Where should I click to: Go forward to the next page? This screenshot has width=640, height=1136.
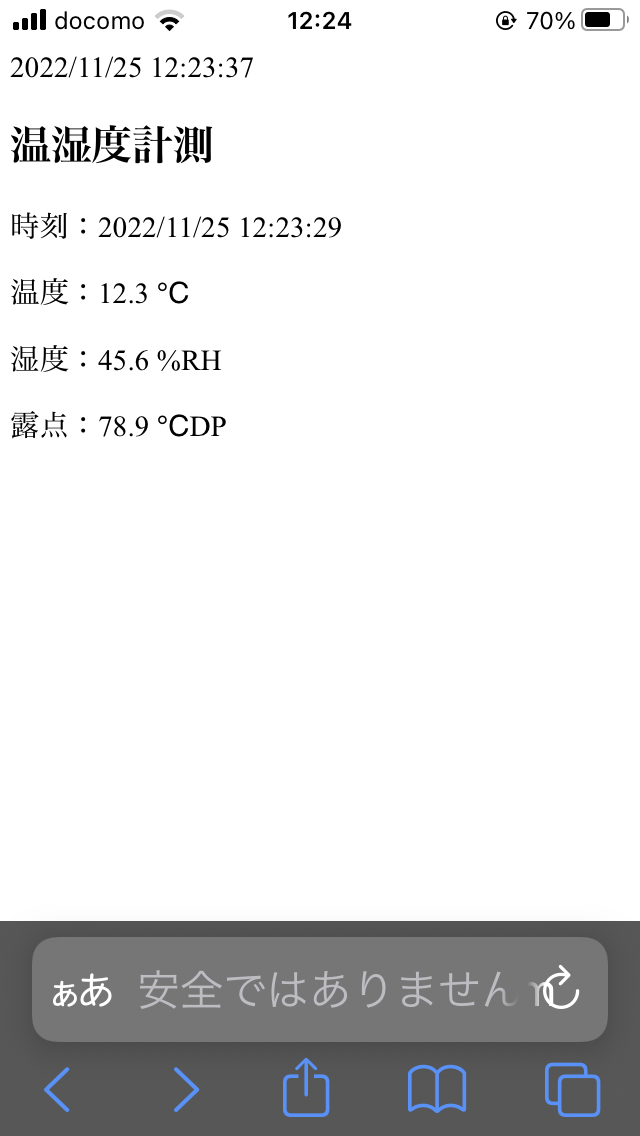point(186,1089)
